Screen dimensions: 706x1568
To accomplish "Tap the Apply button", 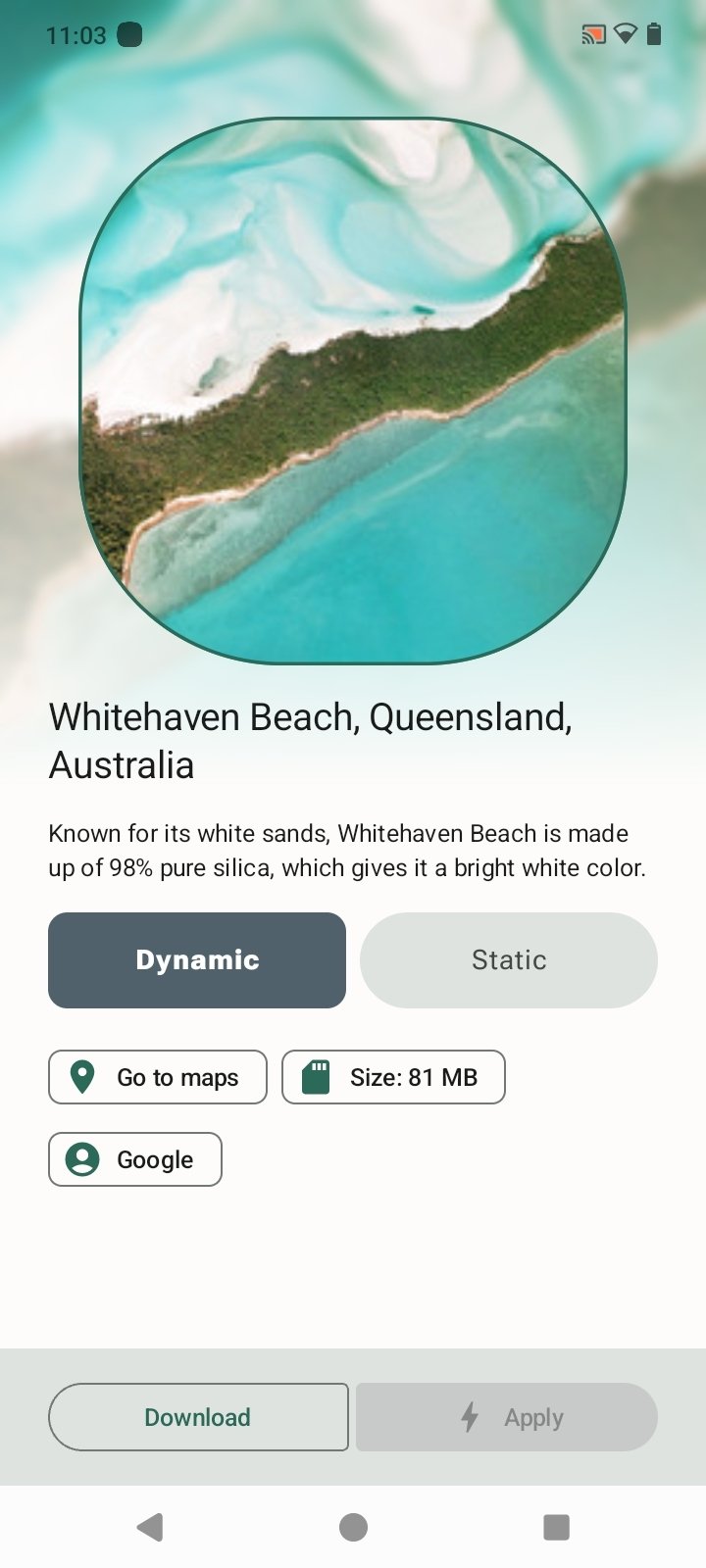I will 507,1417.
